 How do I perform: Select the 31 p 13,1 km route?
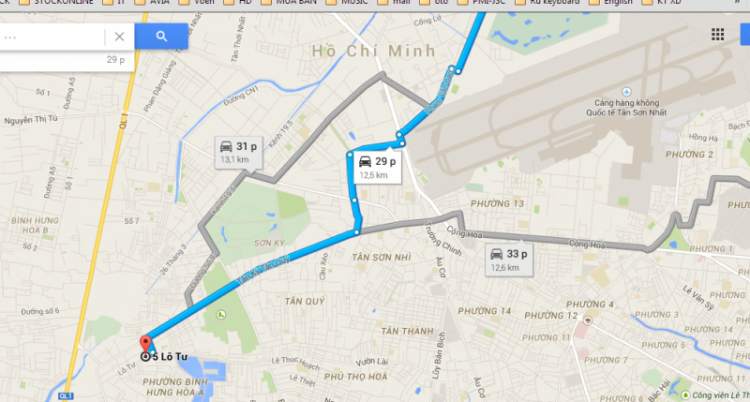point(239,152)
